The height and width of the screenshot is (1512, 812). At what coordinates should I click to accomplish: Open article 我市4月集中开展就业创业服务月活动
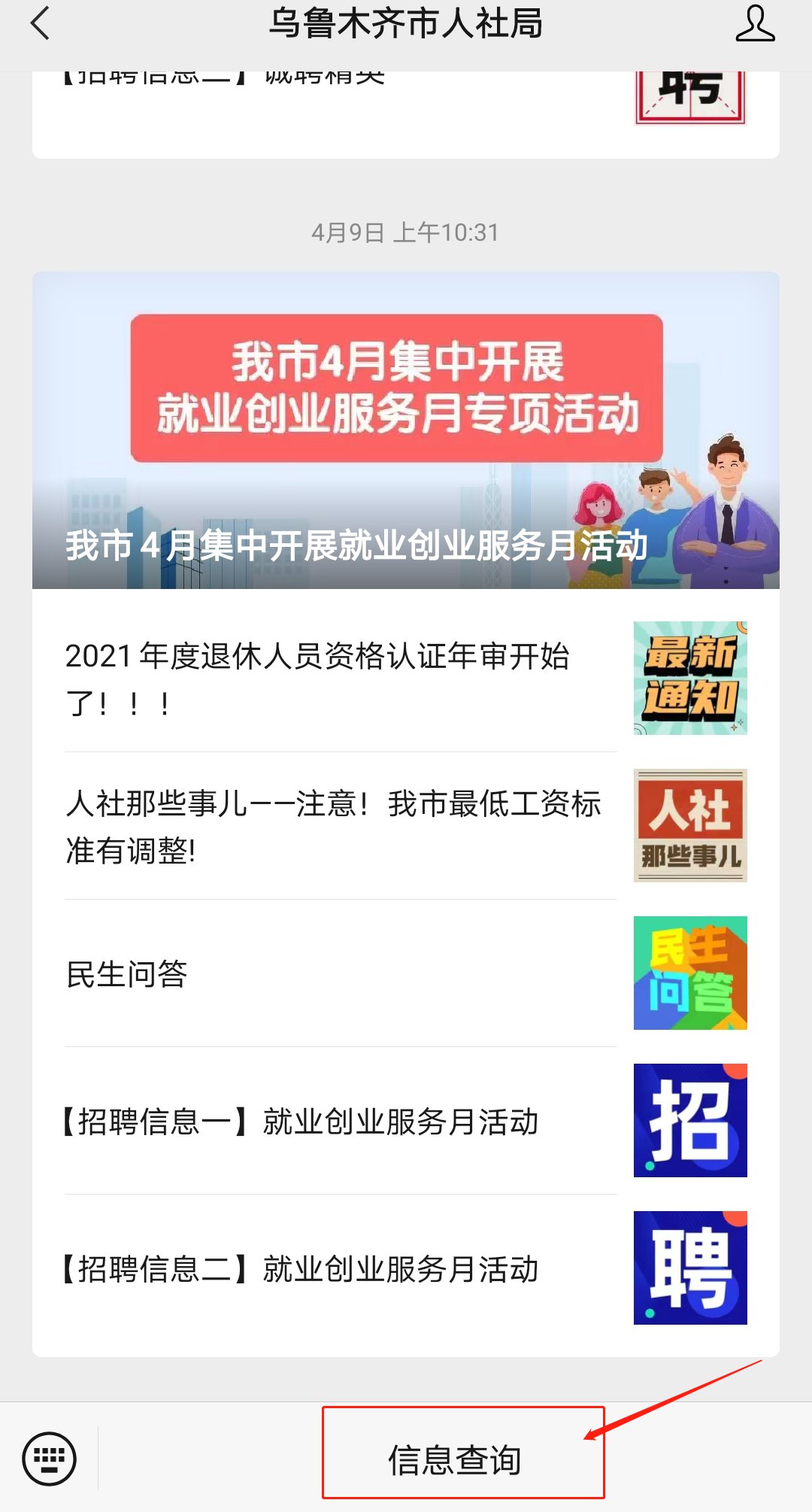tap(405, 430)
